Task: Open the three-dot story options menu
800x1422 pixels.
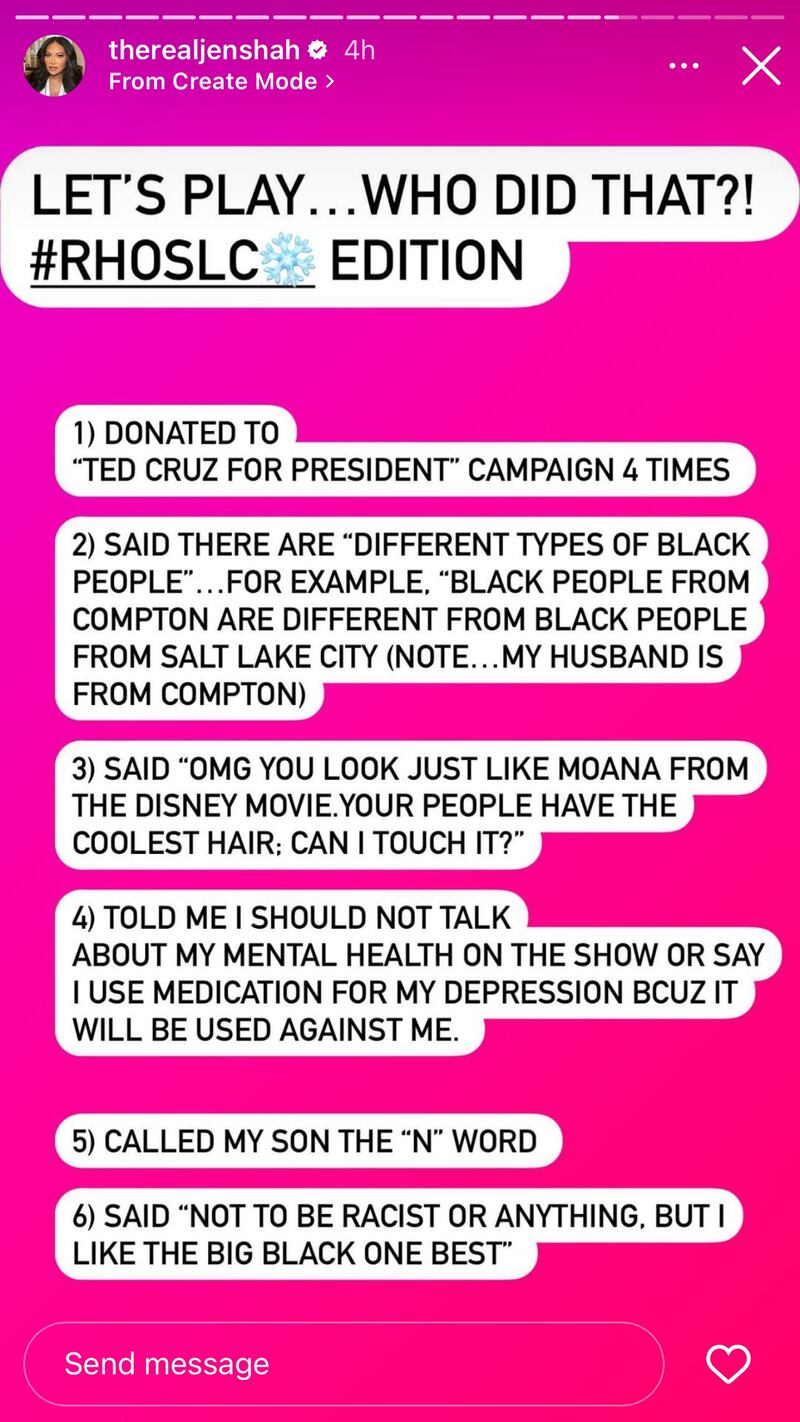Action: pyautogui.click(x=684, y=66)
